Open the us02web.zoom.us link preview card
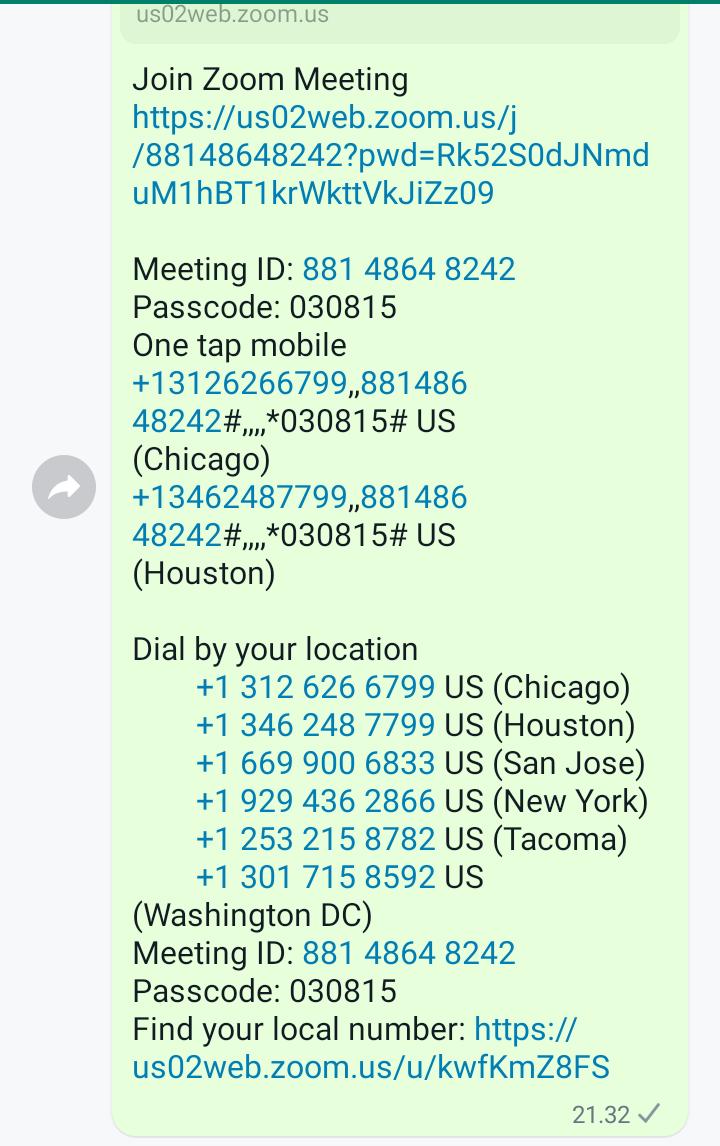 point(400,18)
